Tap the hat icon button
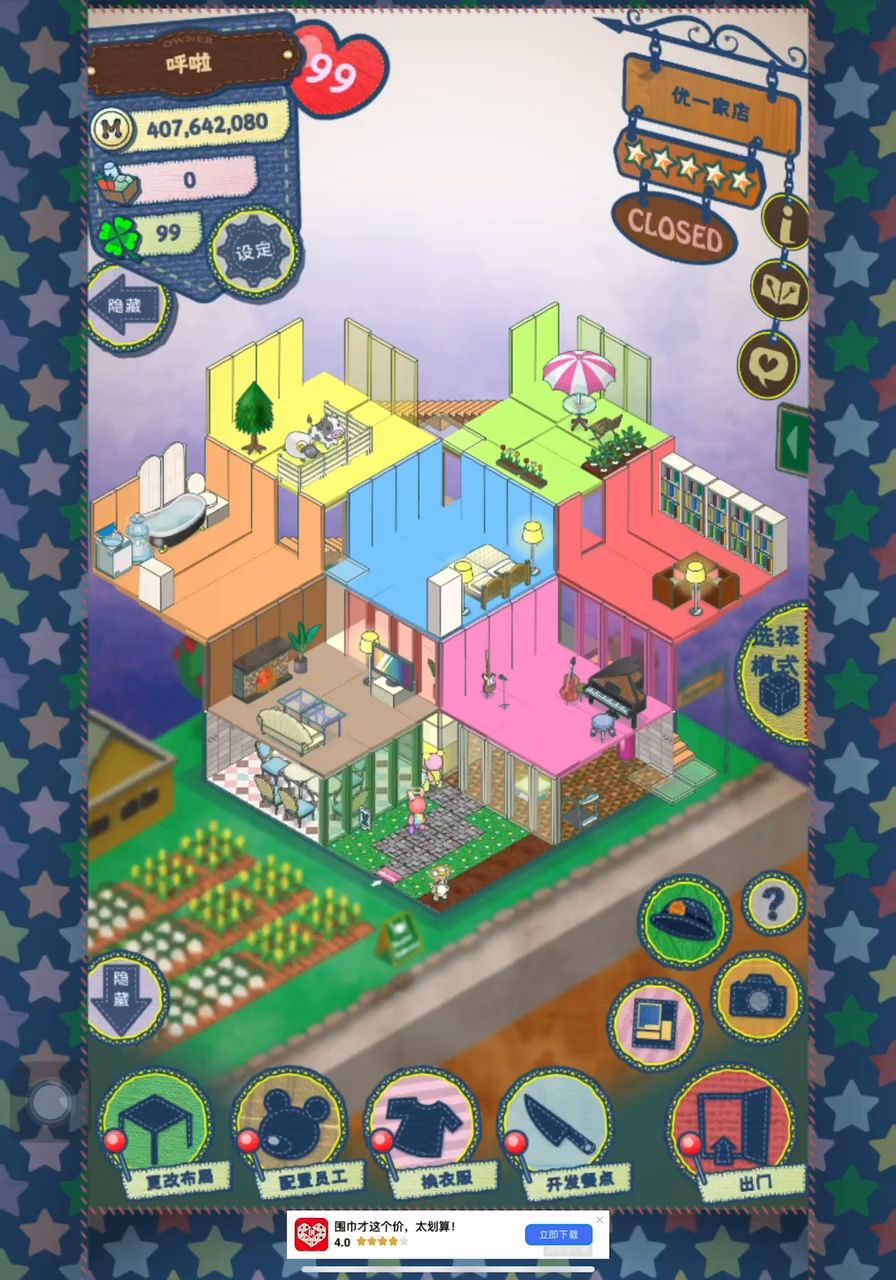The height and width of the screenshot is (1280, 896). pyautogui.click(x=685, y=921)
